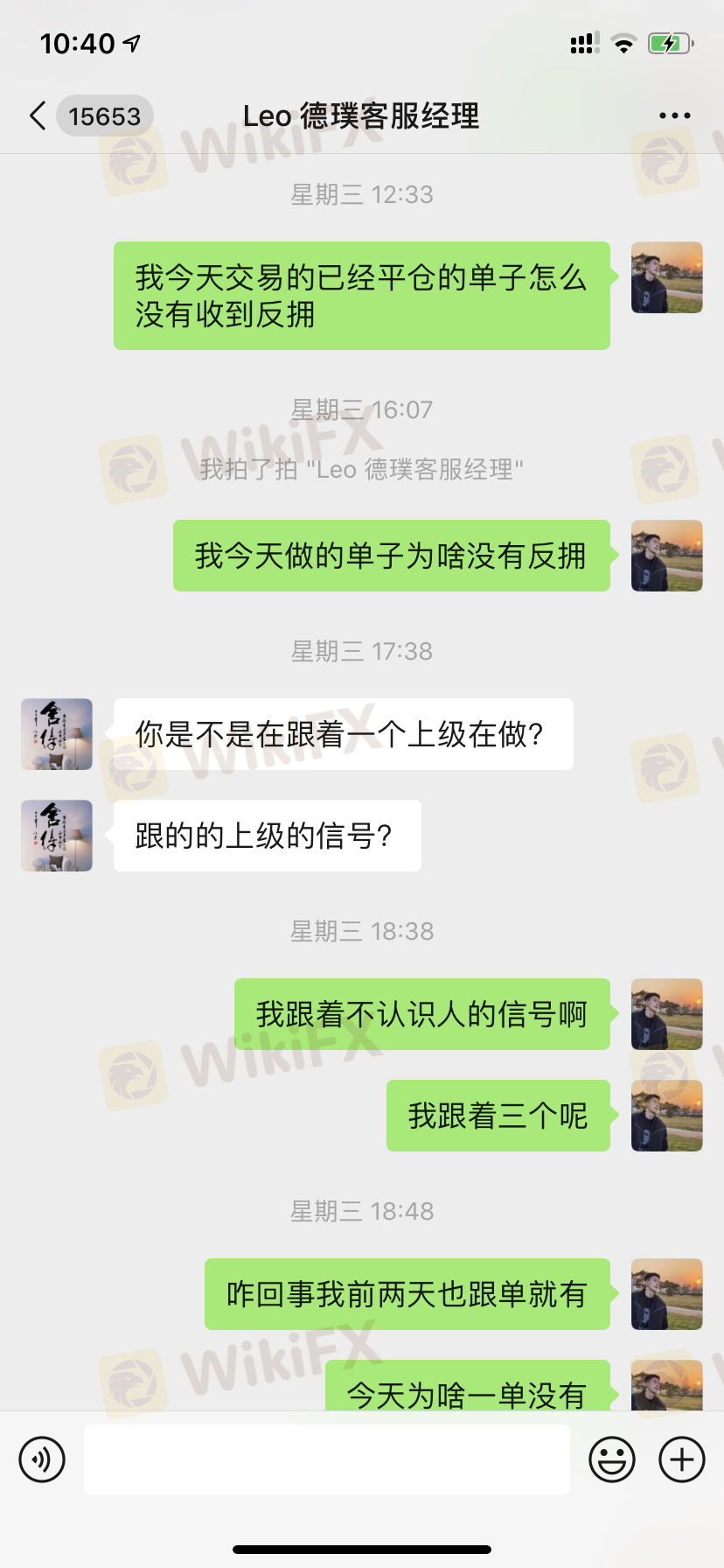
Task: Switch to voice message input
Action: [x=42, y=1459]
